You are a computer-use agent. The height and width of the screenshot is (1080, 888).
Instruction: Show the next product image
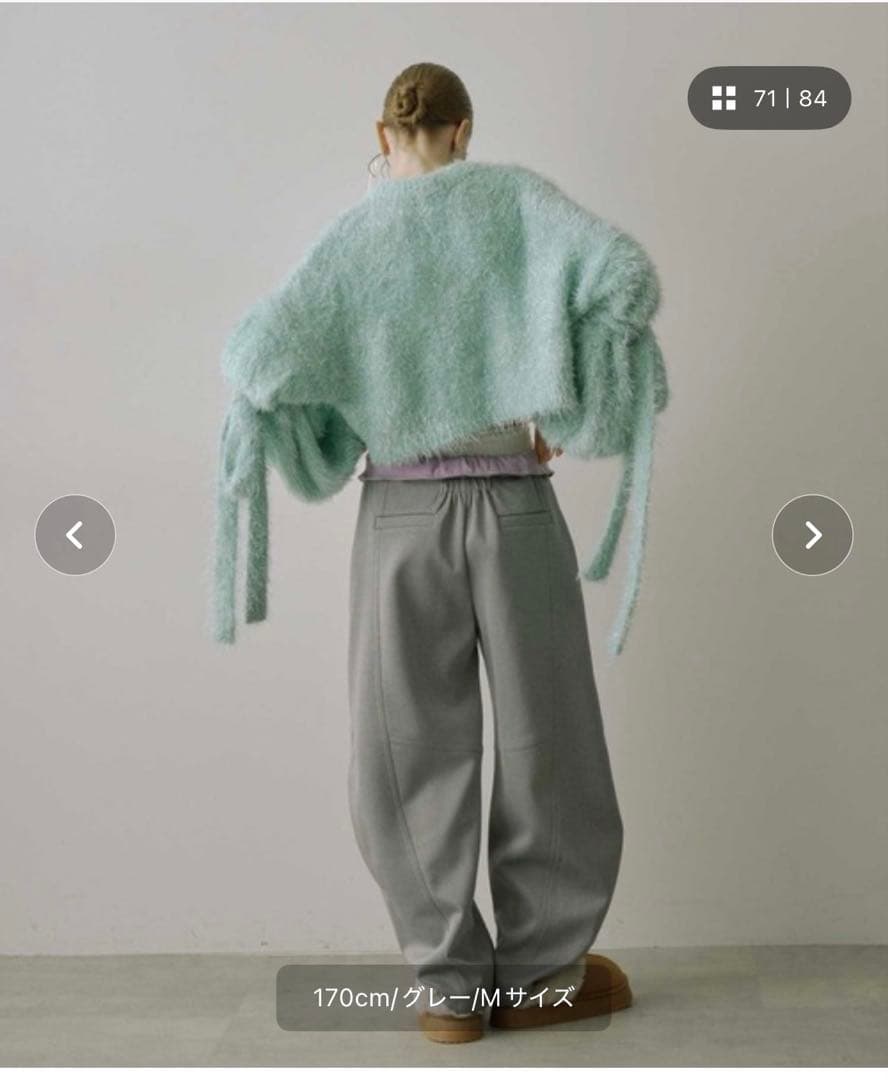[812, 535]
